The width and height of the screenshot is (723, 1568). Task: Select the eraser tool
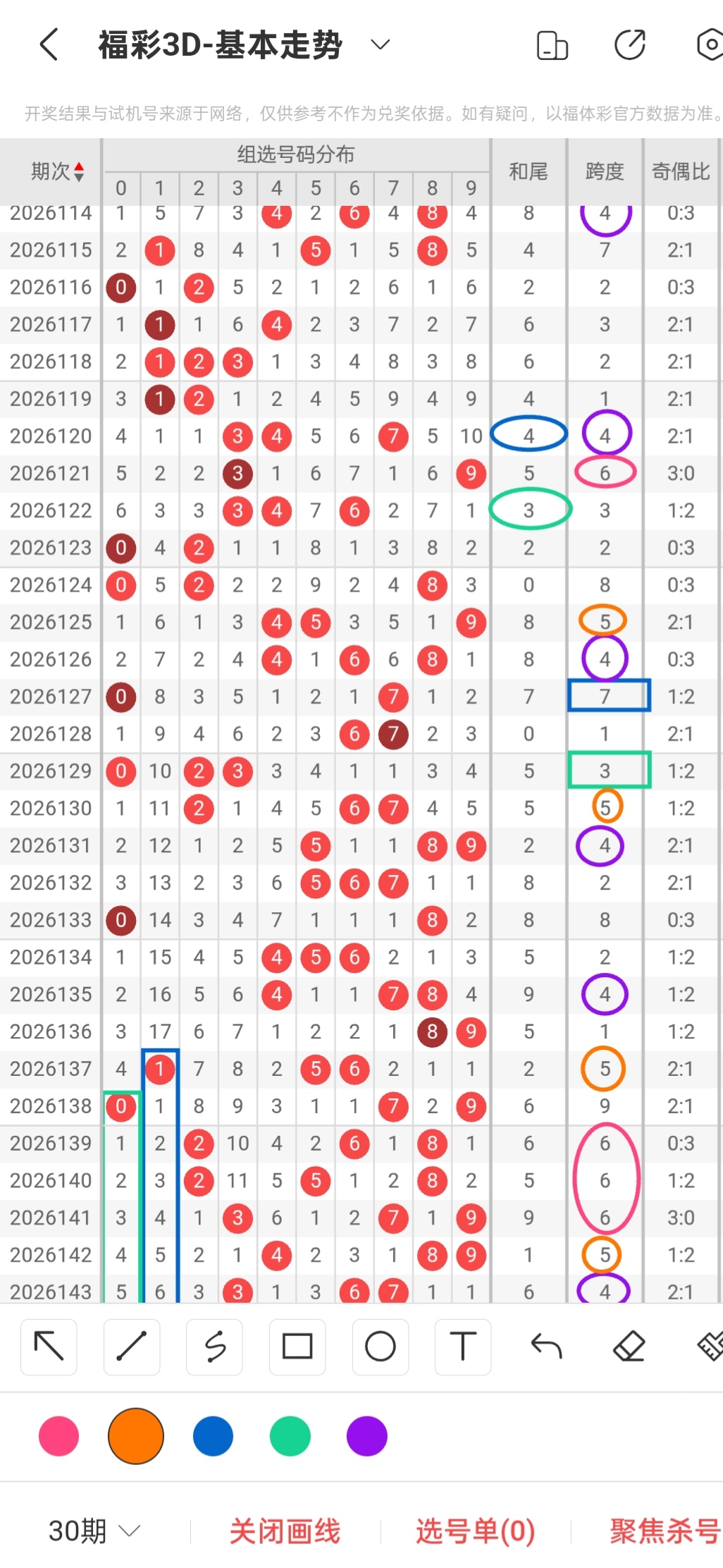pyautogui.click(x=629, y=1347)
